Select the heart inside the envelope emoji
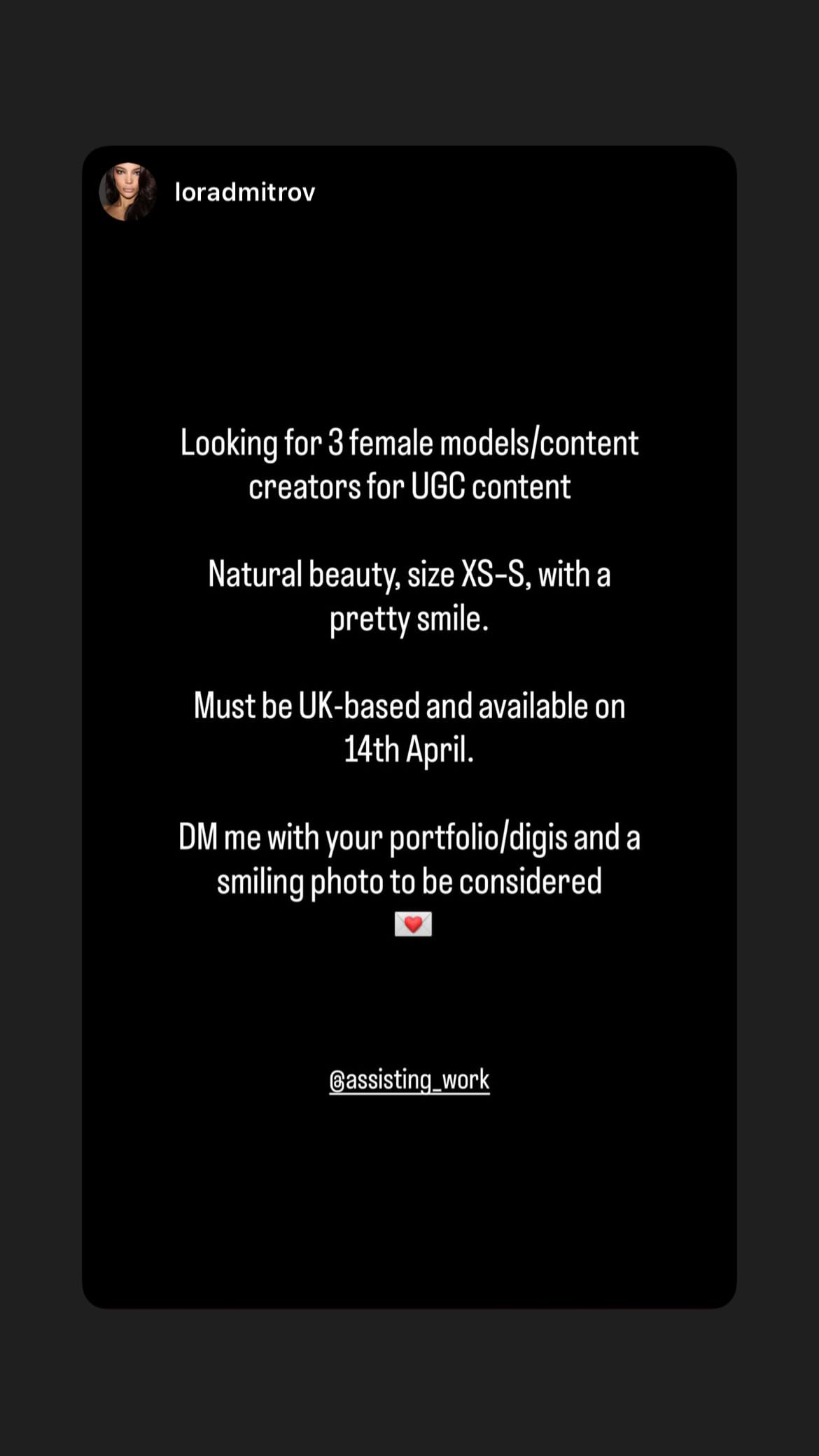Screen dimensions: 819x1456 (x=414, y=924)
